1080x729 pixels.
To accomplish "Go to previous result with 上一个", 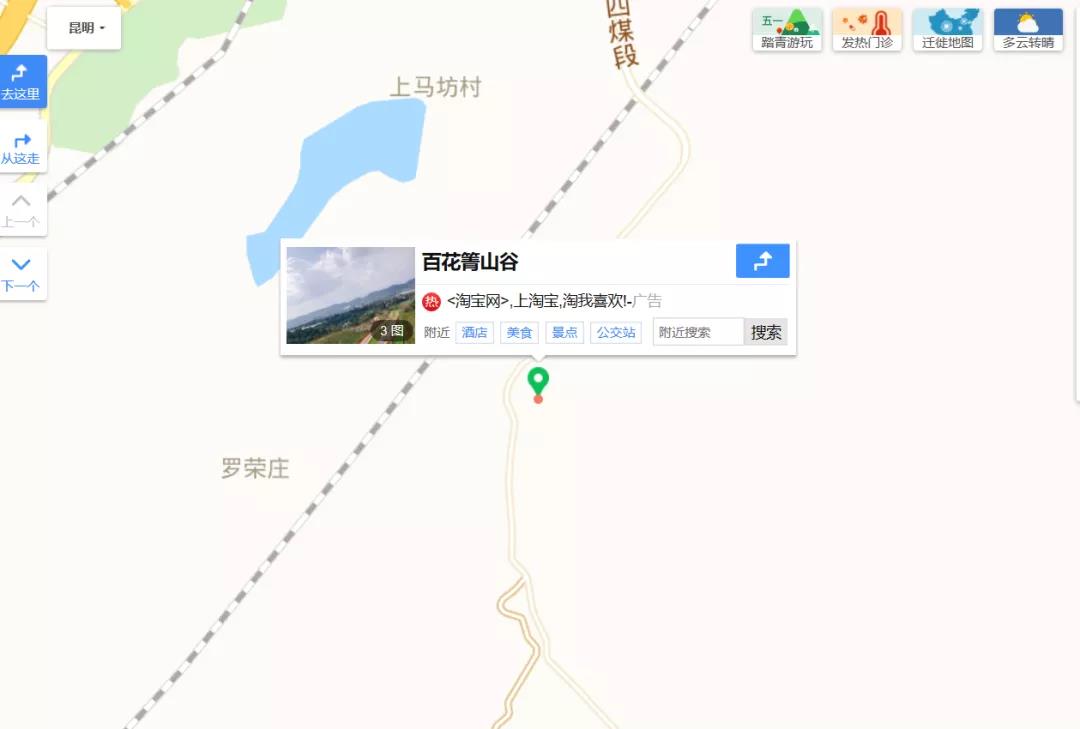I will pyautogui.click(x=22, y=210).
